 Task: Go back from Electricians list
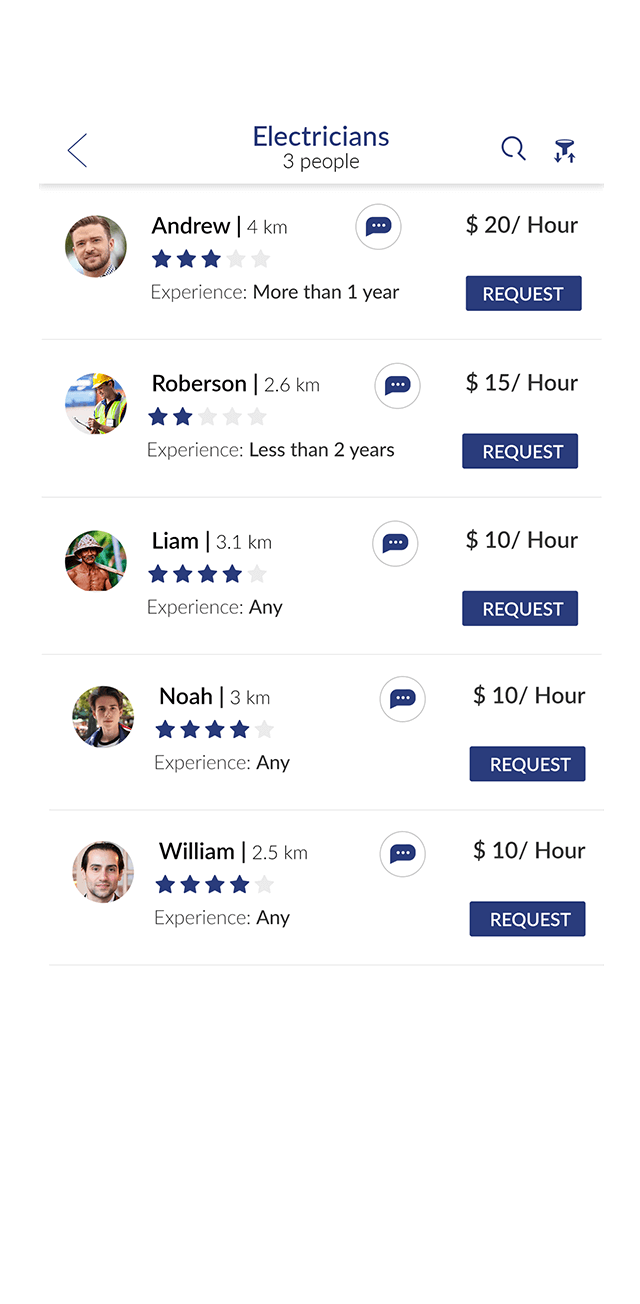(x=77, y=150)
